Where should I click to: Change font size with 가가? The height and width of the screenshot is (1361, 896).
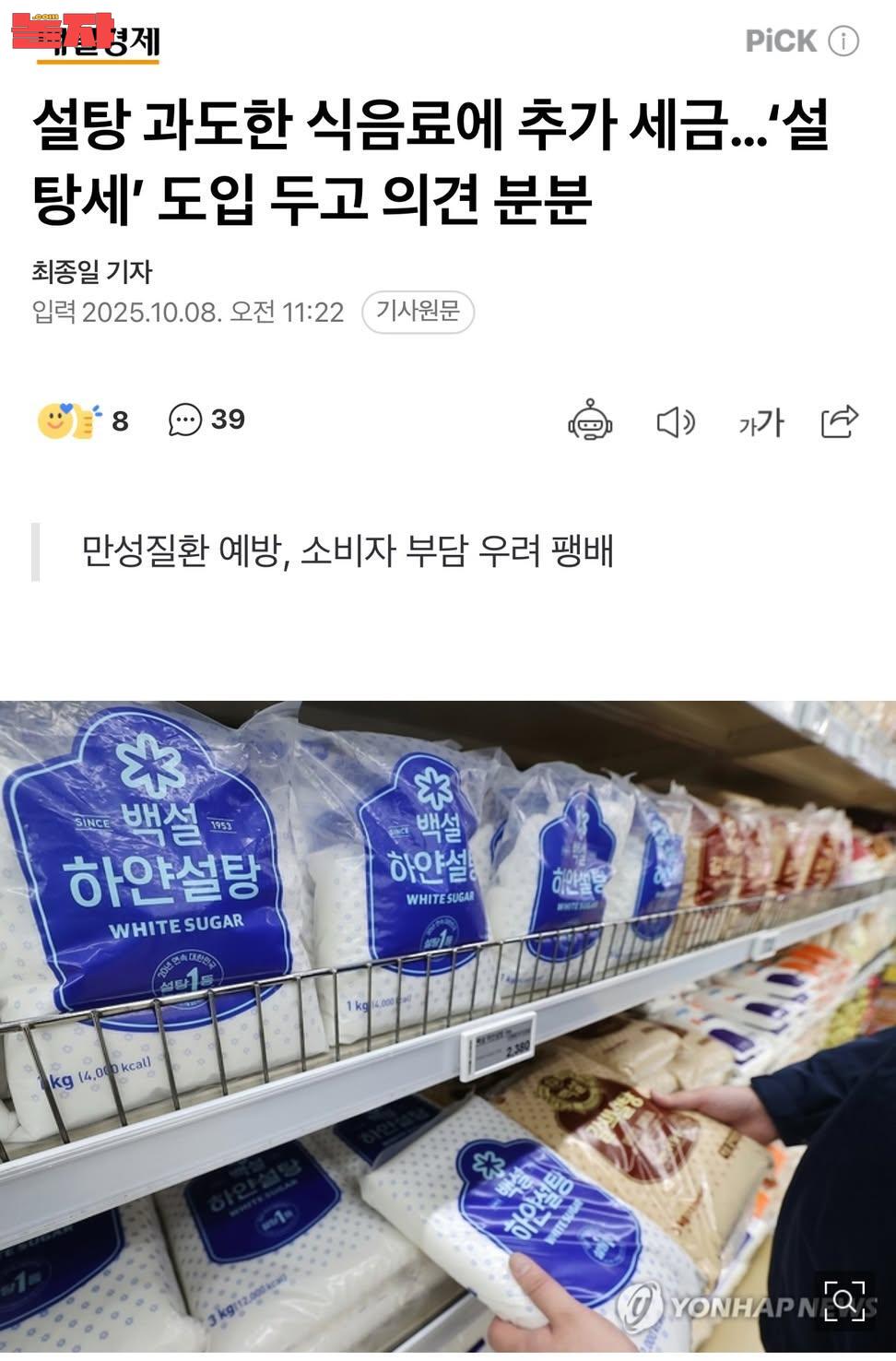click(x=760, y=422)
